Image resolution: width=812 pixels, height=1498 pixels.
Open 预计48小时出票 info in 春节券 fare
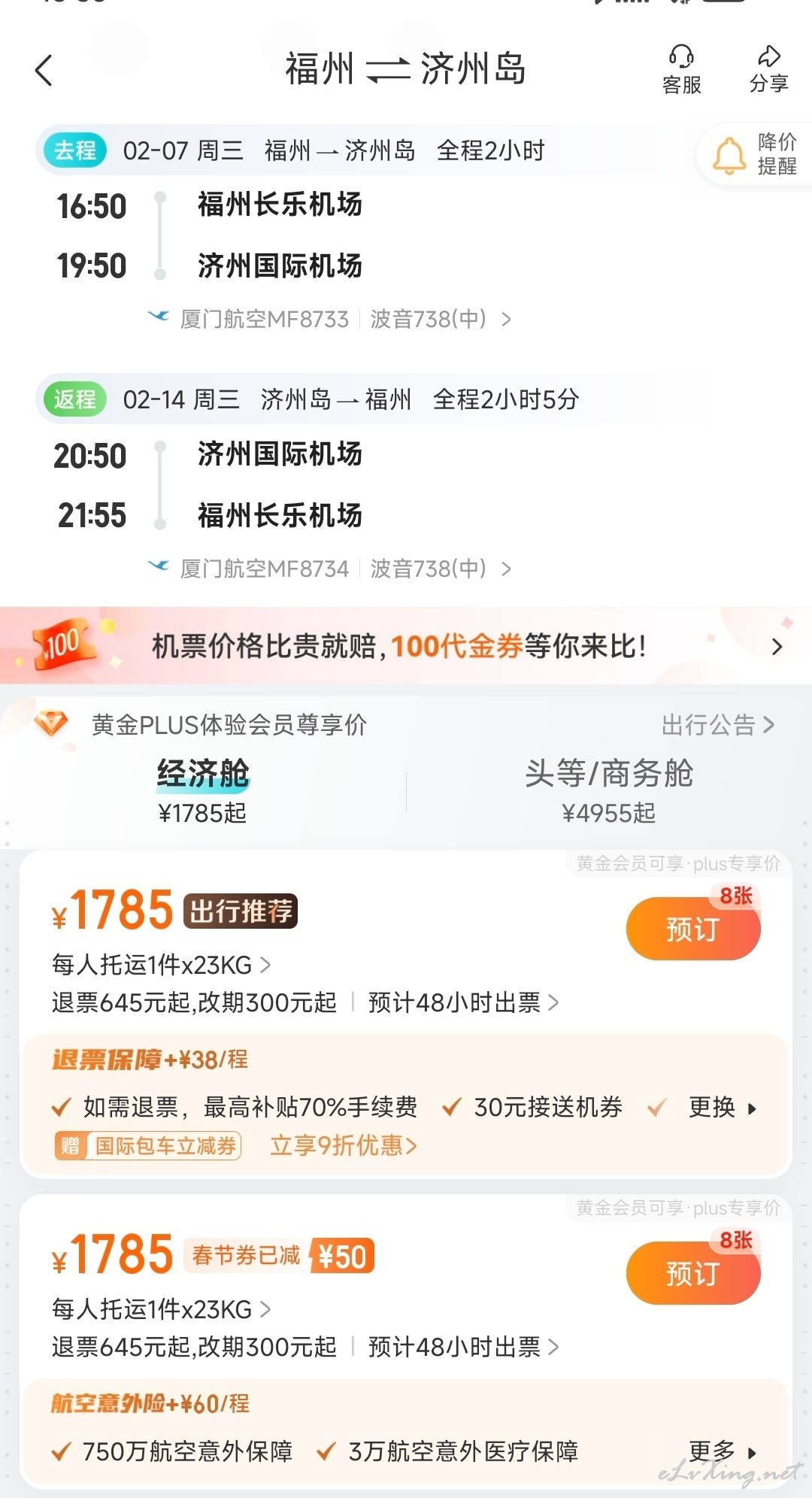tap(463, 1347)
